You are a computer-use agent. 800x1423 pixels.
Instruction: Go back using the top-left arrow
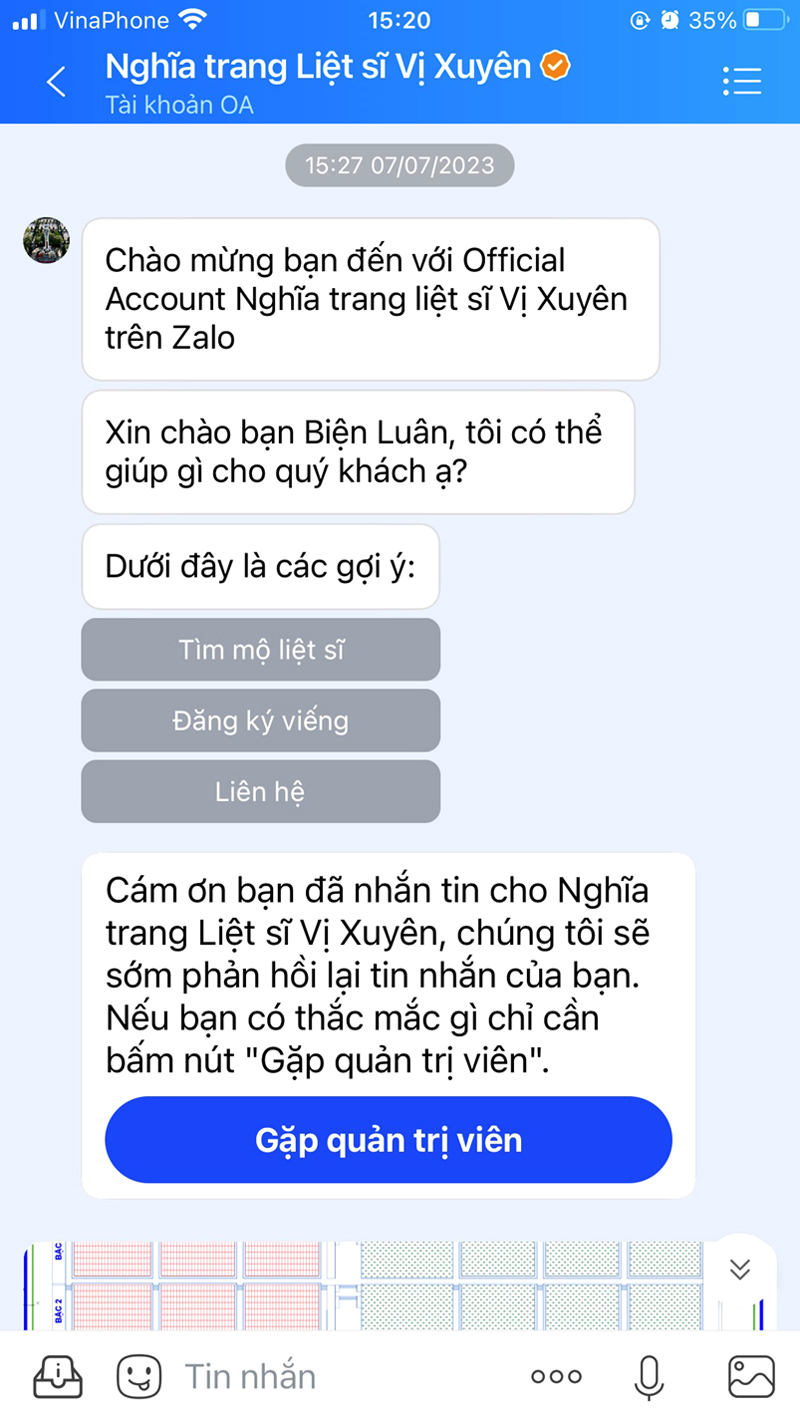click(56, 81)
